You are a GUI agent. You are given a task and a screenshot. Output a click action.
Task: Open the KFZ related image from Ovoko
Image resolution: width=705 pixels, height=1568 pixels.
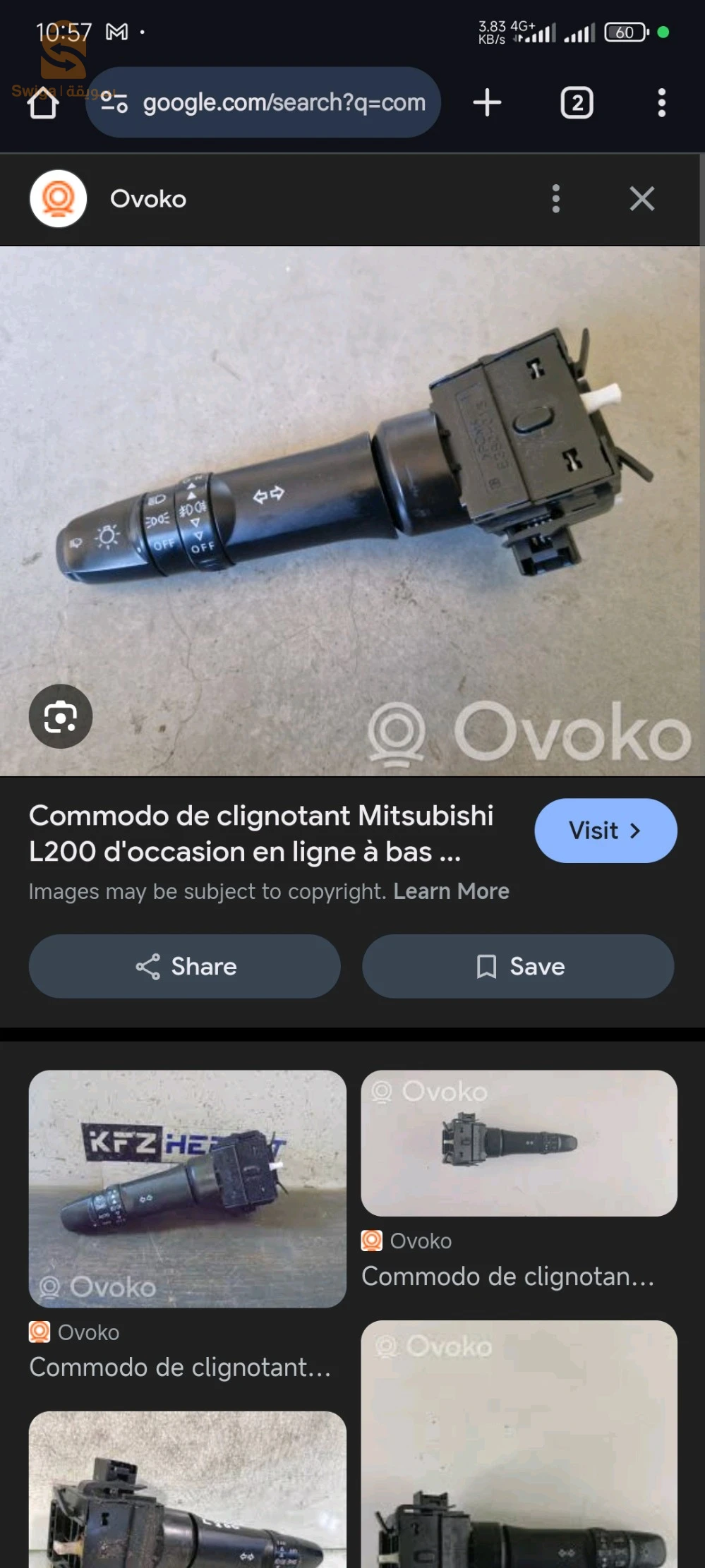pyautogui.click(x=187, y=1188)
